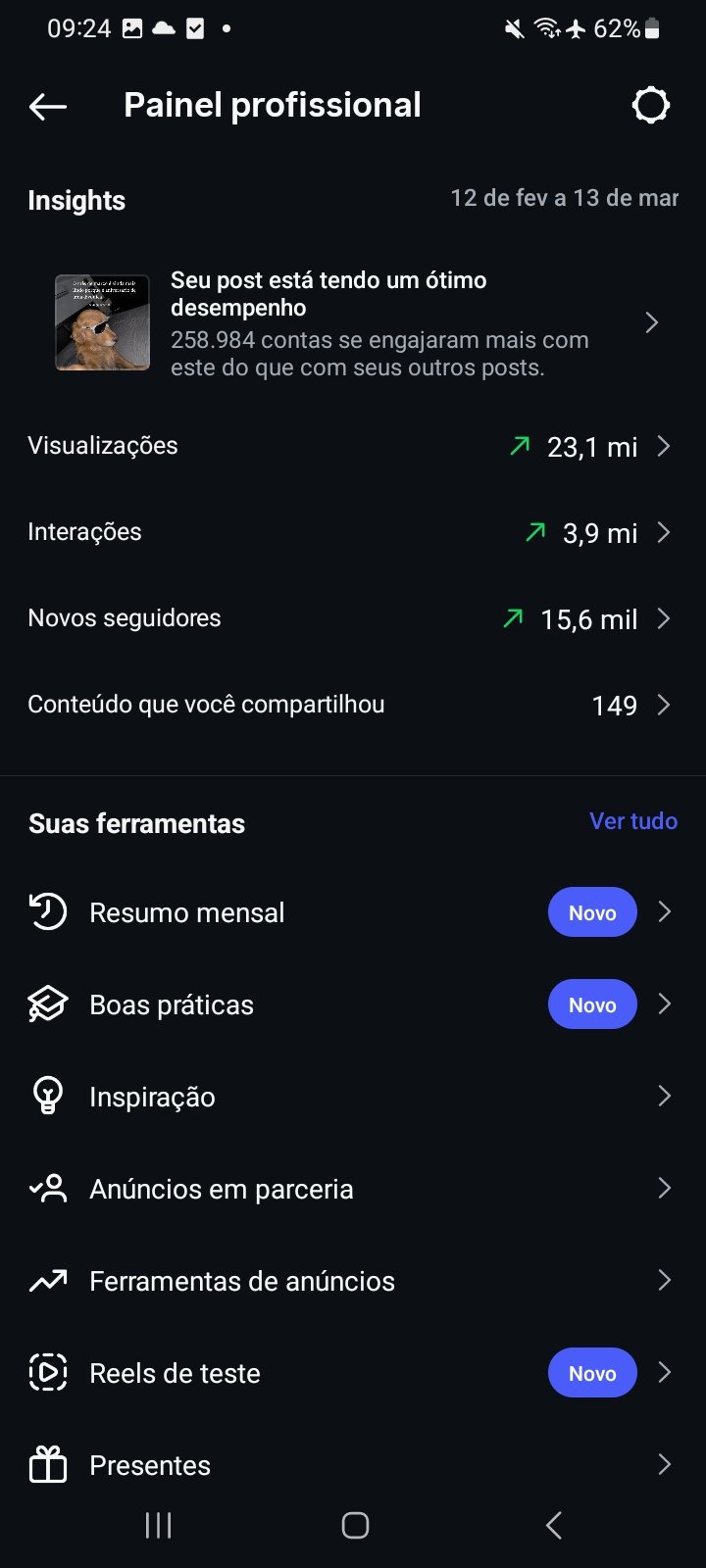Image resolution: width=706 pixels, height=1568 pixels.
Task: Tap the system home button
Action: [x=355, y=1525]
